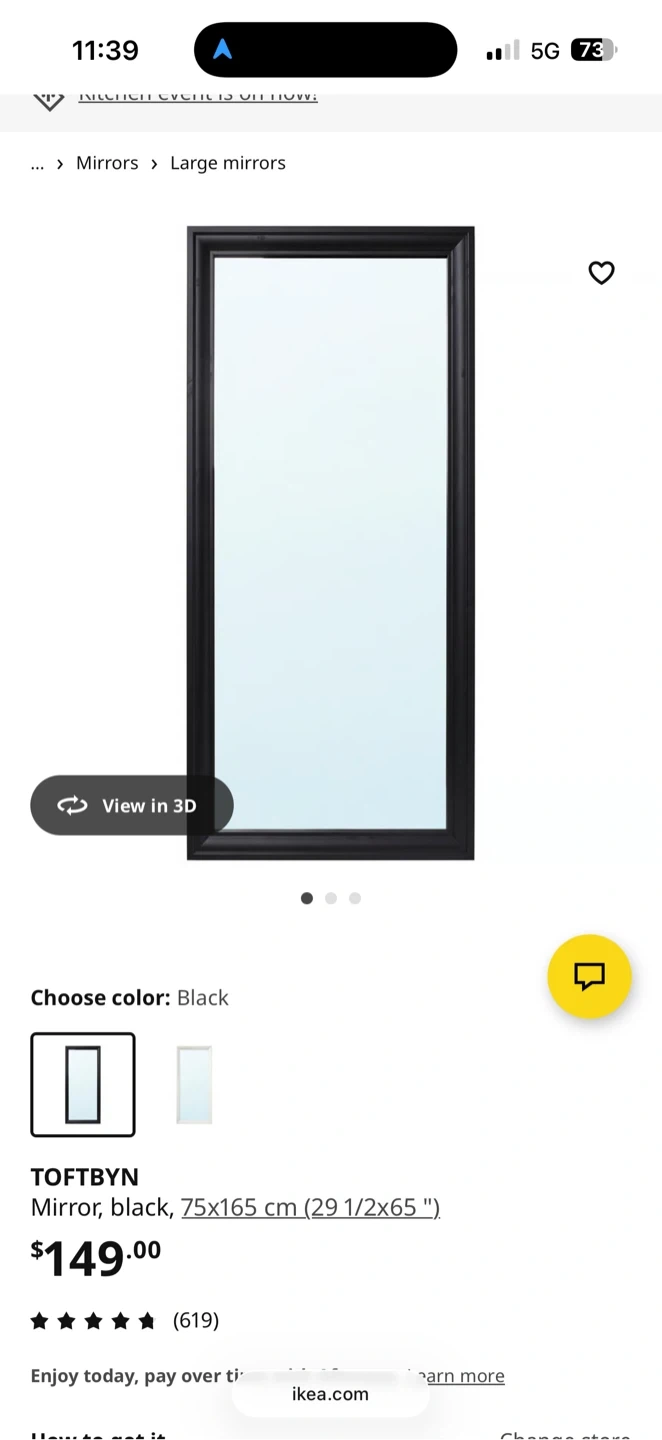Open the Kitchen event banner link
662x1440 pixels.
[197, 97]
